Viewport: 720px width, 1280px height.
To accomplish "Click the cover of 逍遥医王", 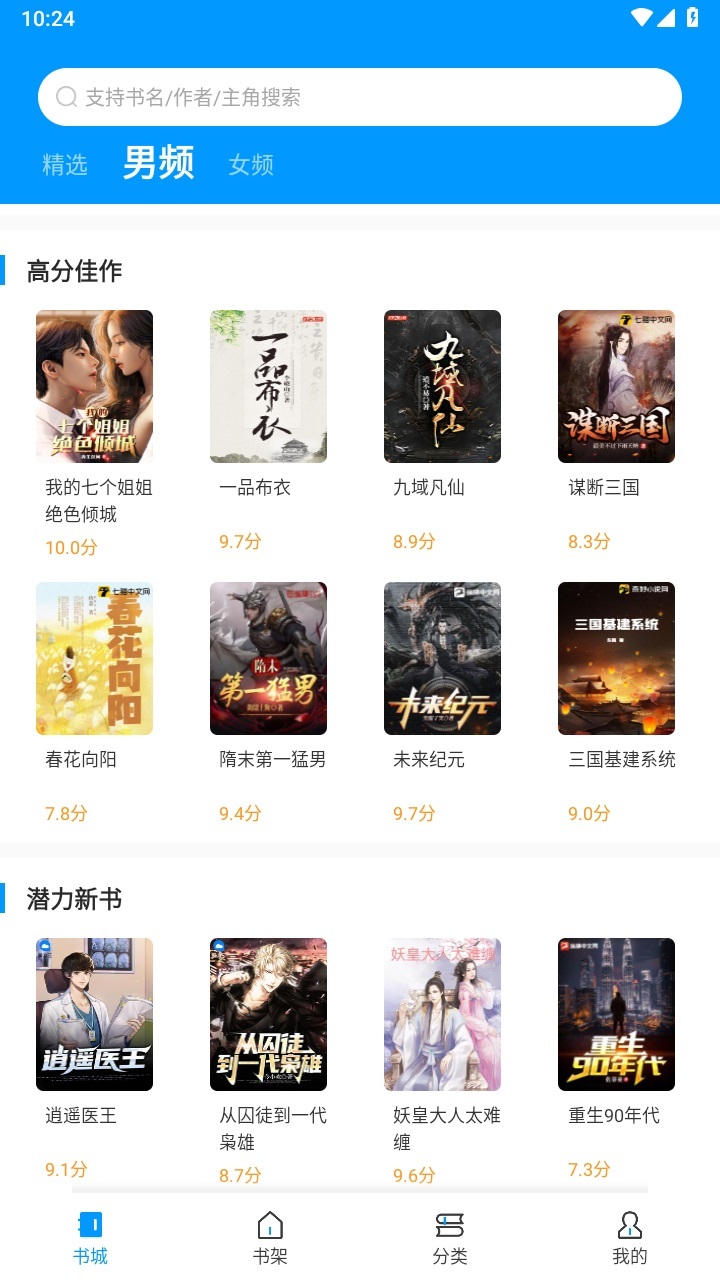I will 94,1013.
